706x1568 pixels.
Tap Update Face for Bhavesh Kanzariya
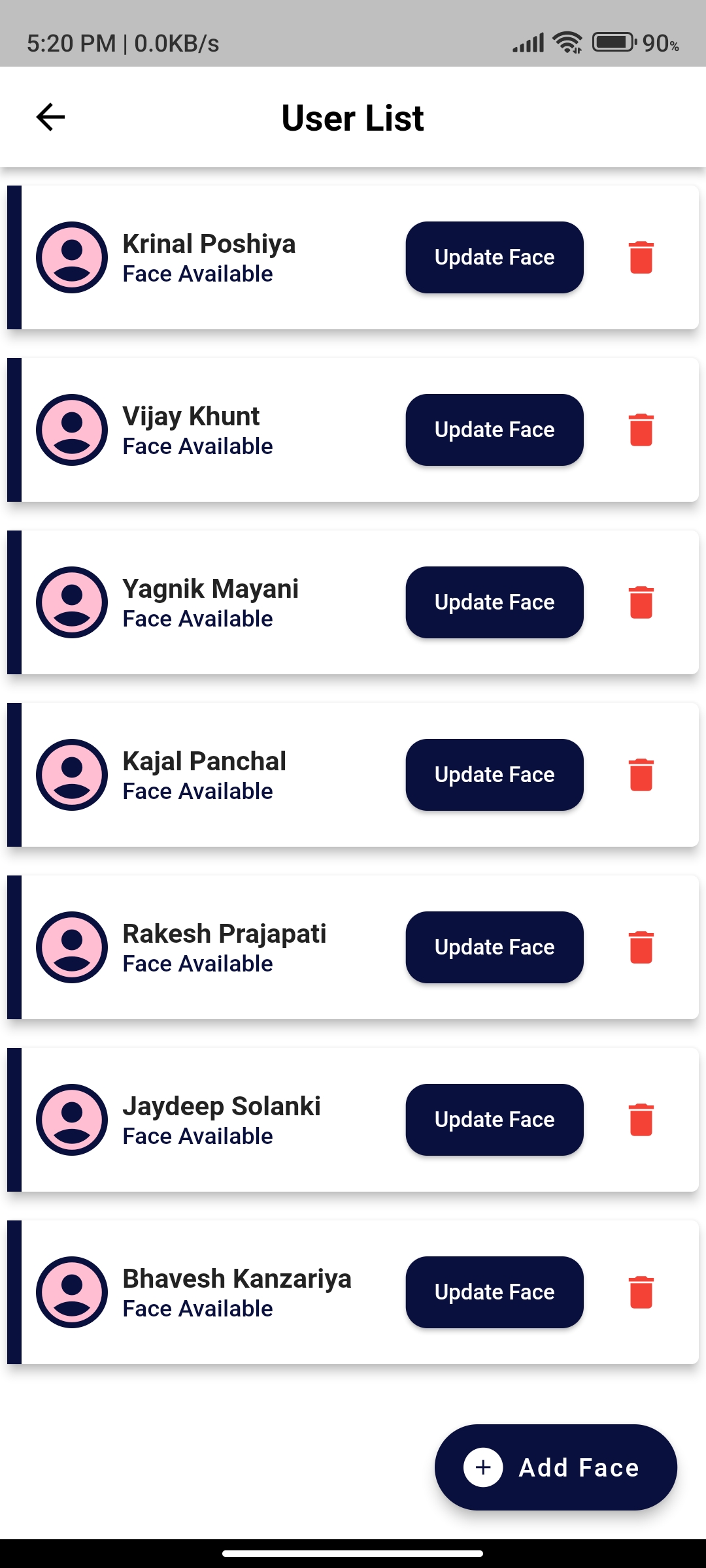[494, 1292]
